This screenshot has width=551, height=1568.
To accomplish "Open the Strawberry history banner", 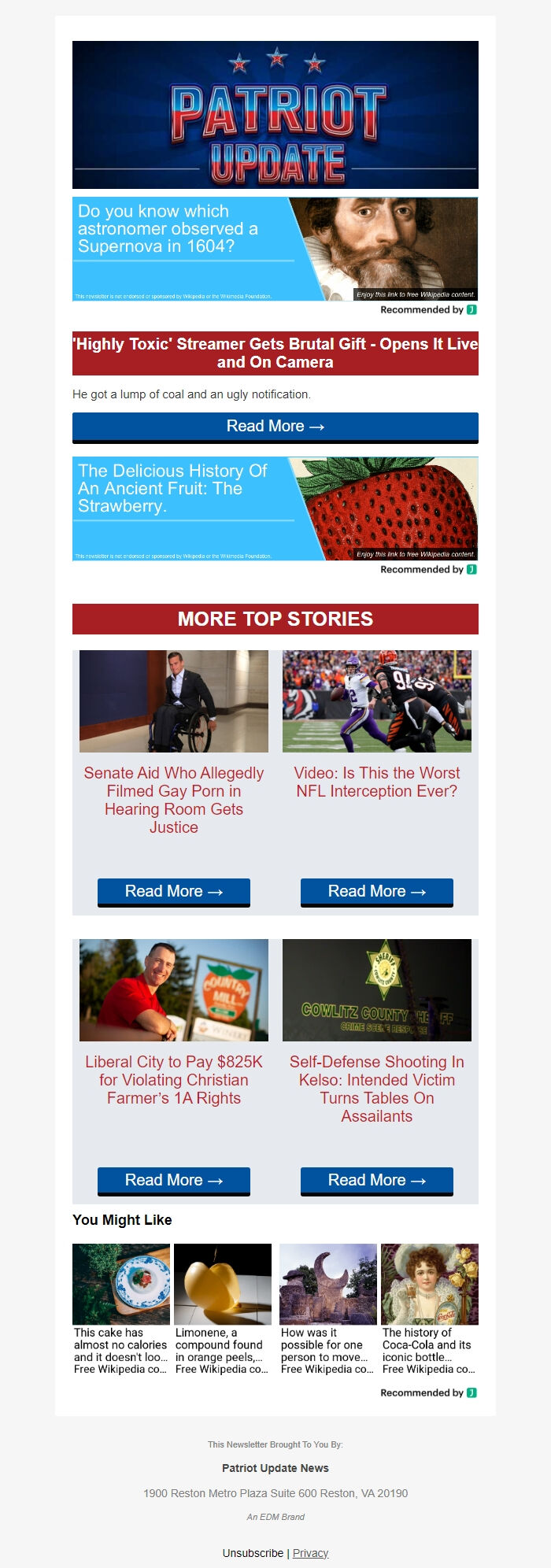I will pos(275,508).
